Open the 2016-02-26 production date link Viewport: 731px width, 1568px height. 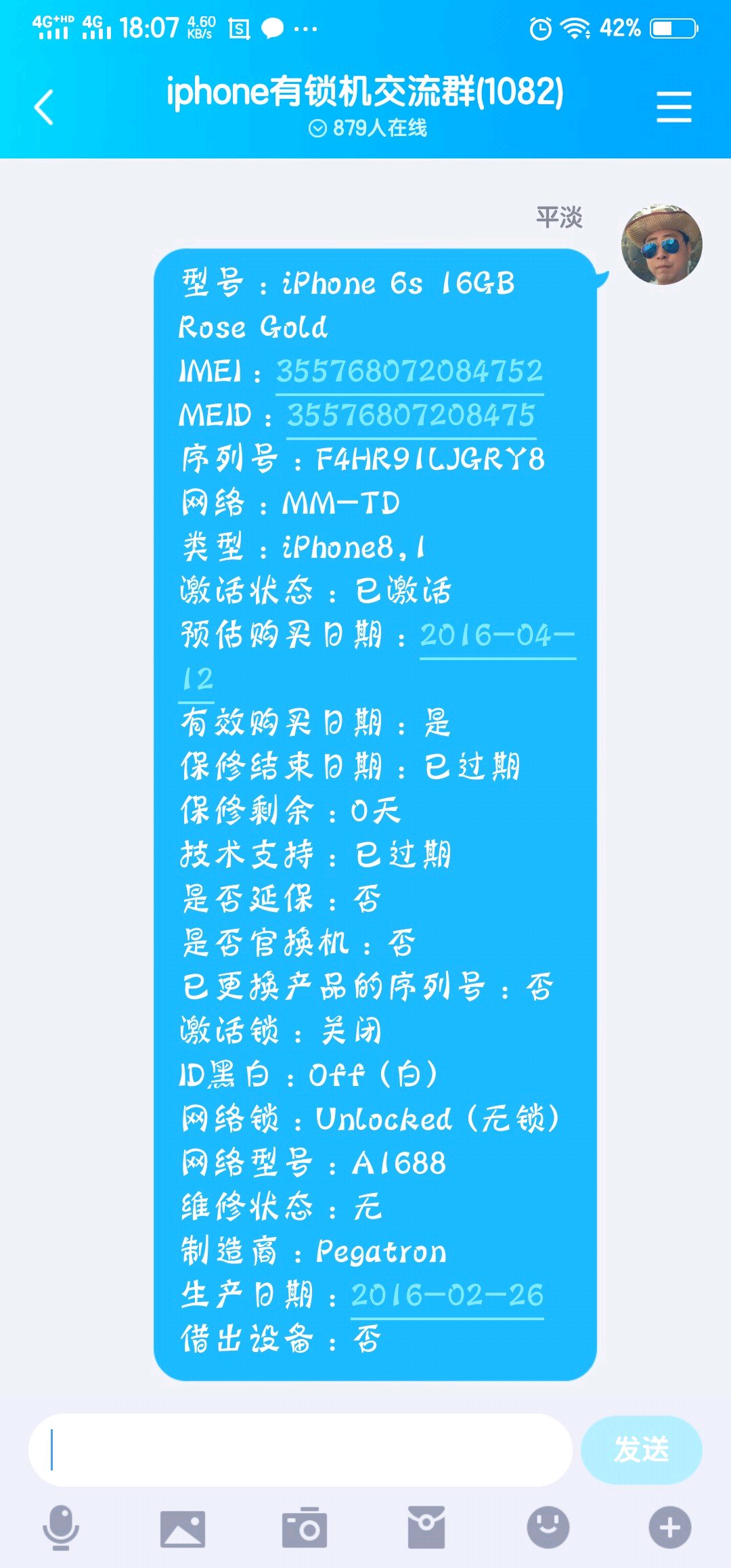coord(447,1297)
